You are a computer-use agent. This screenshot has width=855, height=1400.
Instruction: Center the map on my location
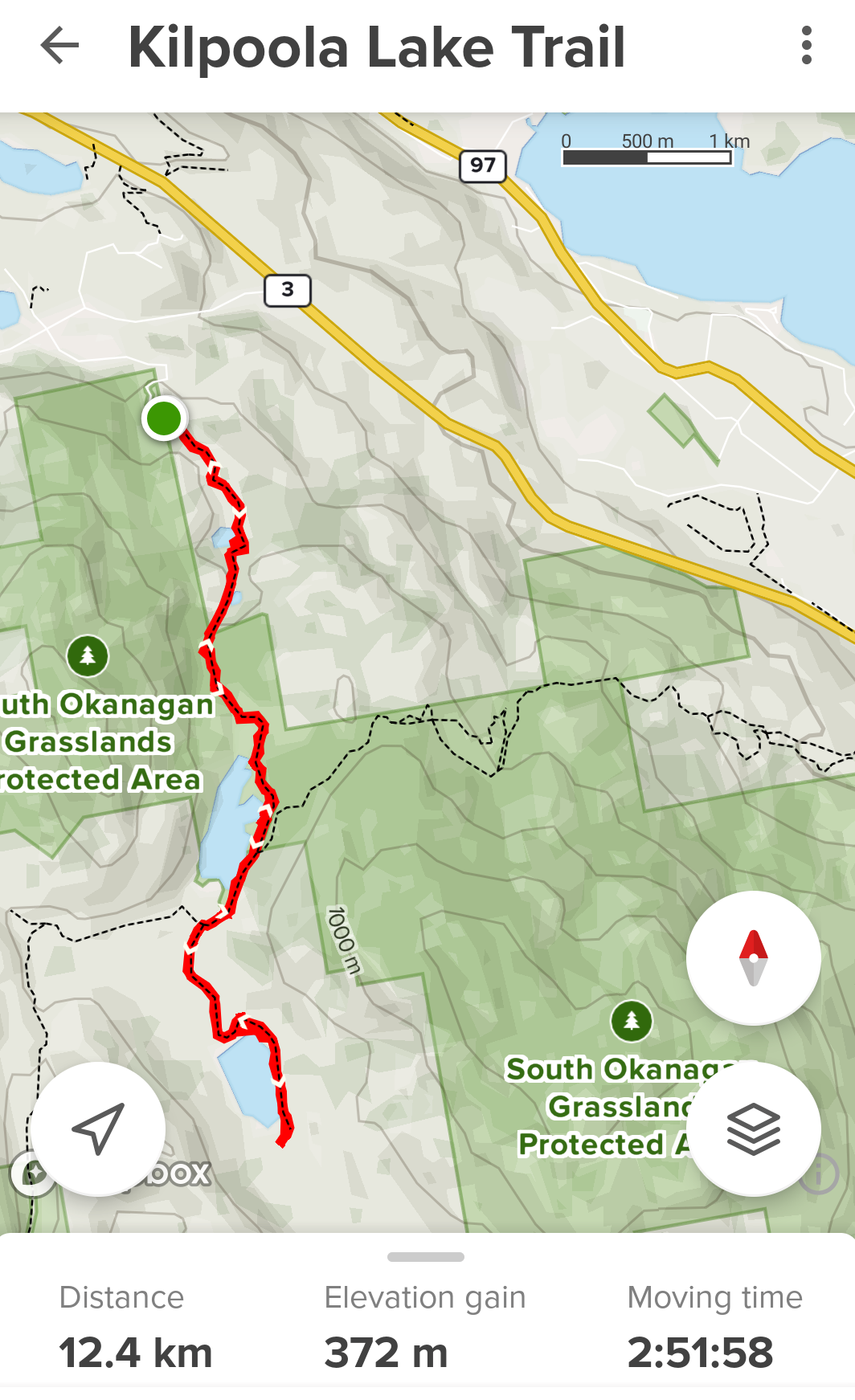pyautogui.click(x=98, y=1129)
